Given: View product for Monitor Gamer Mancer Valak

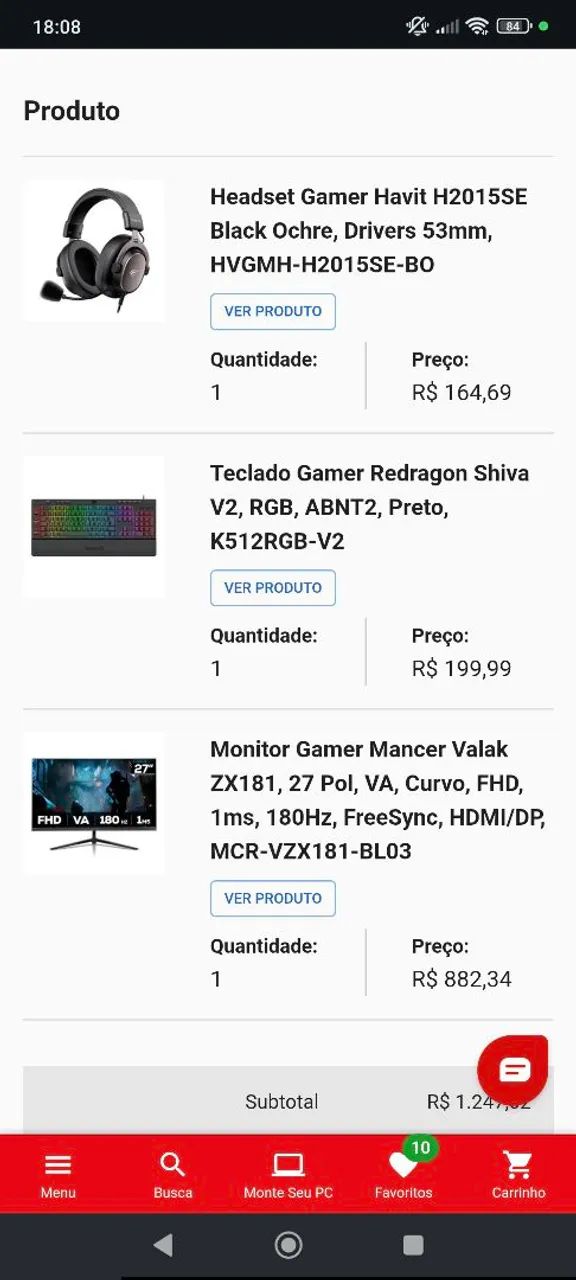Looking at the screenshot, I should coord(273,898).
